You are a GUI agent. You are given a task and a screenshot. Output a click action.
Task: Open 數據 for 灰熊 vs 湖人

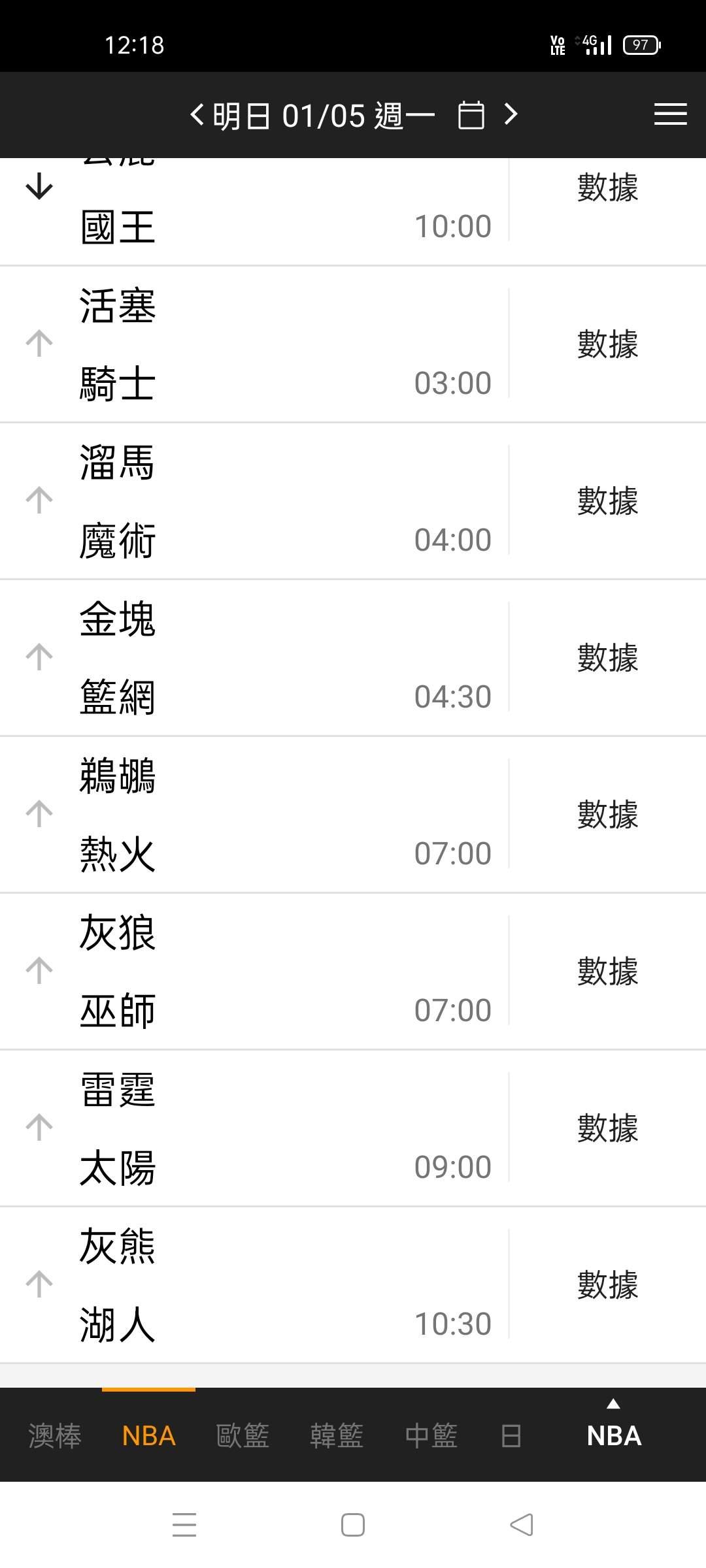point(607,1285)
